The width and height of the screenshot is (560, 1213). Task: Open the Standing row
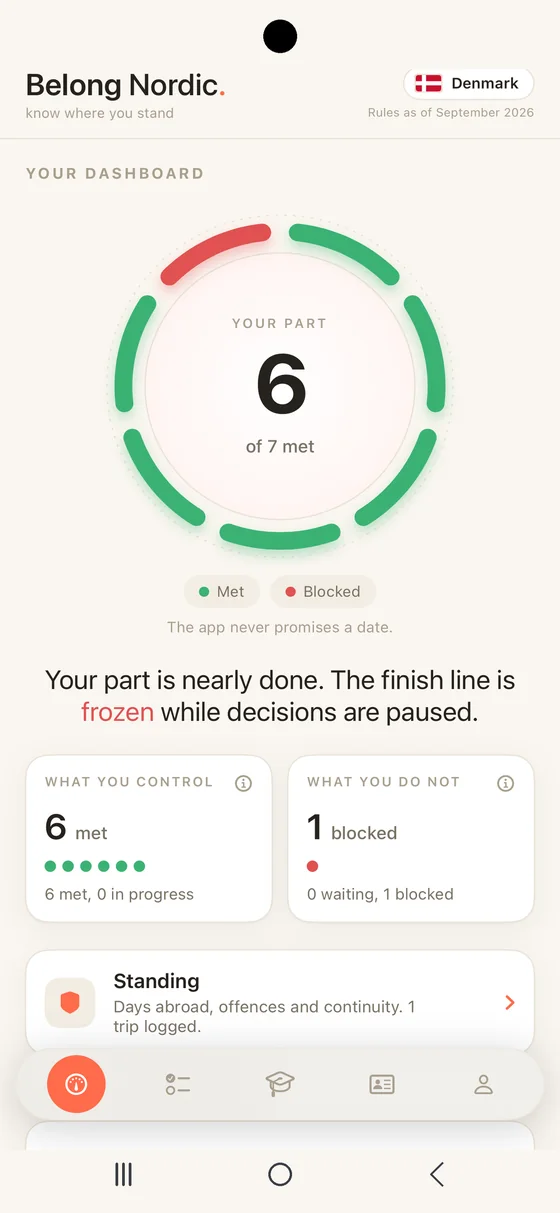click(x=280, y=1002)
